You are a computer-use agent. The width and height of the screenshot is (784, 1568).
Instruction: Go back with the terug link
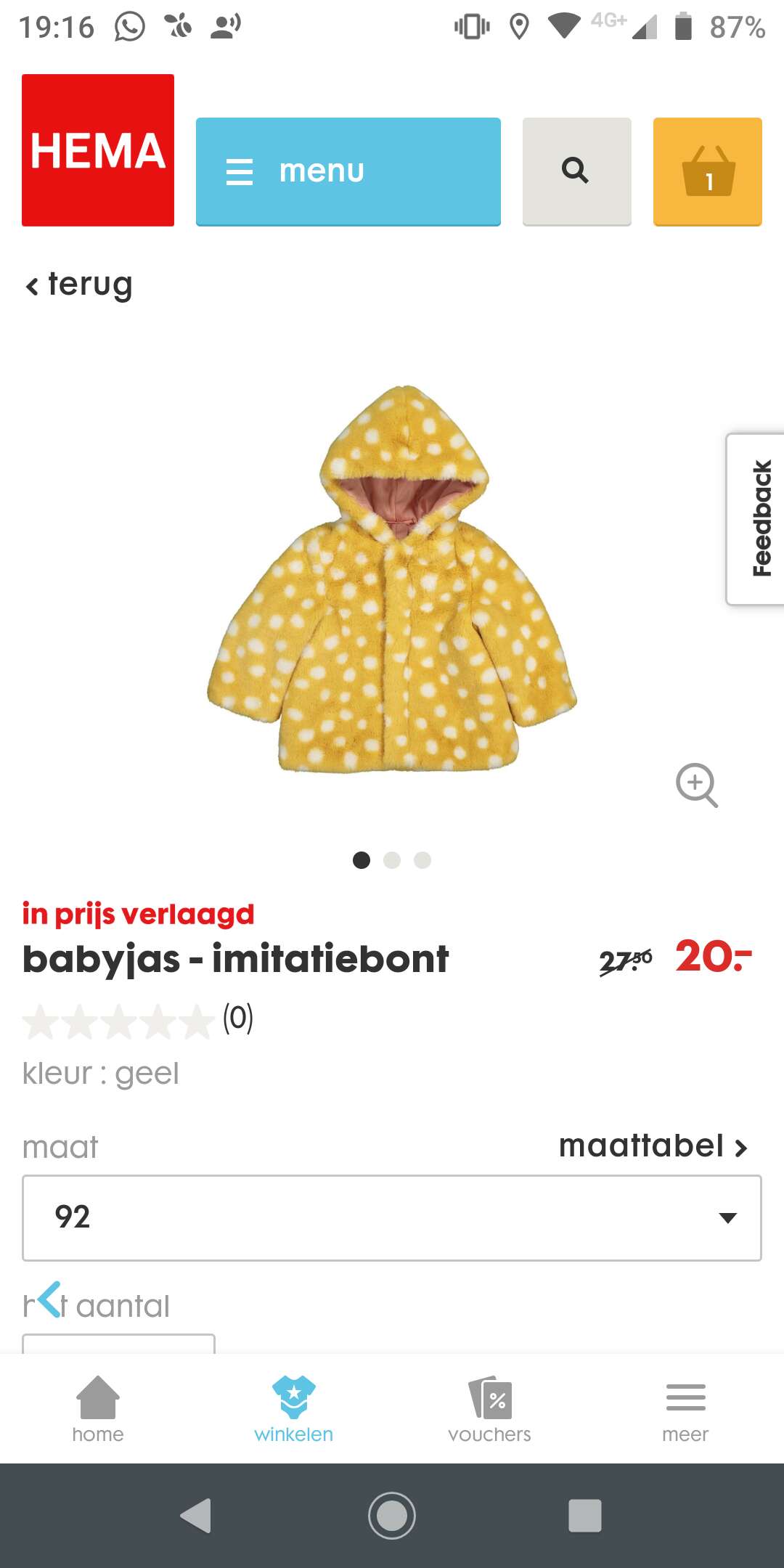80,285
